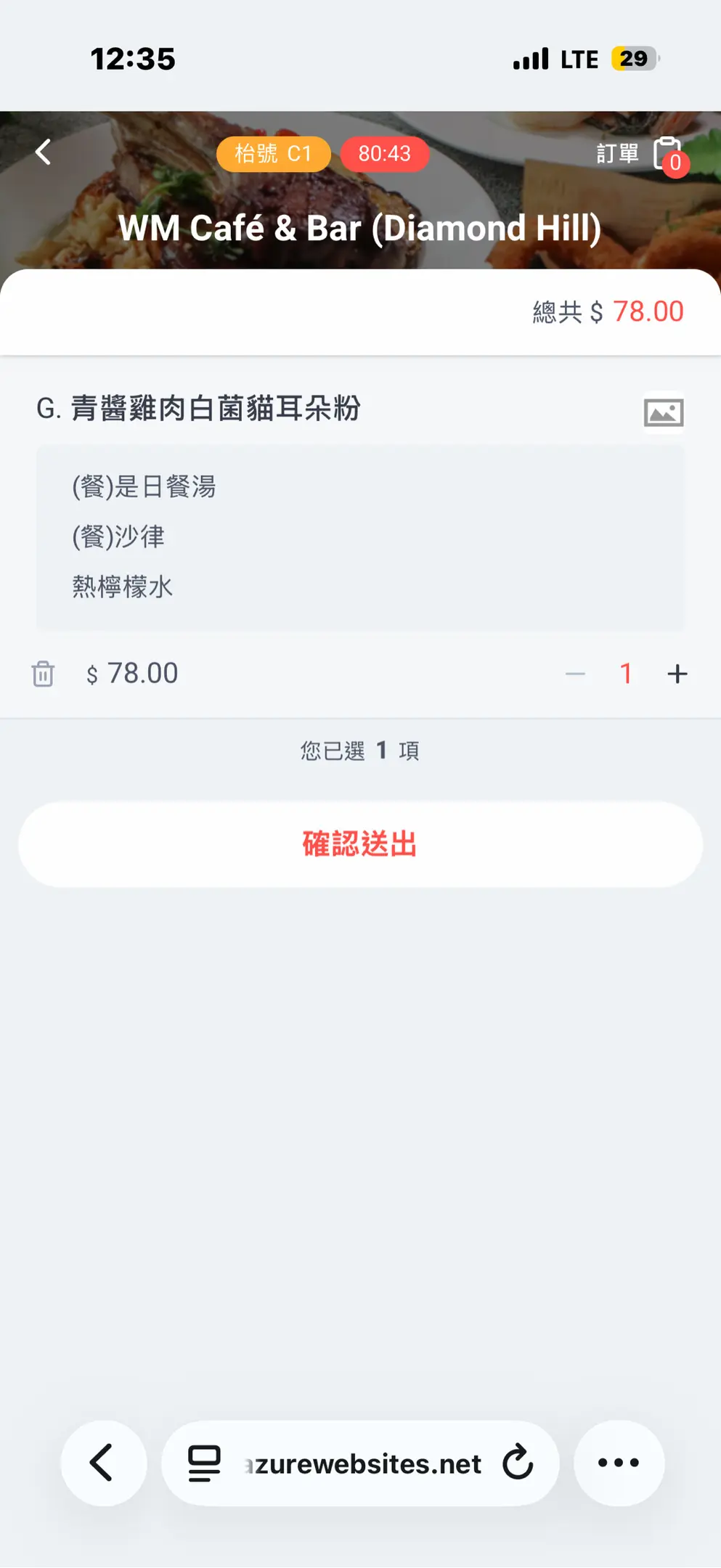Increase item quantity with plus

(x=677, y=674)
